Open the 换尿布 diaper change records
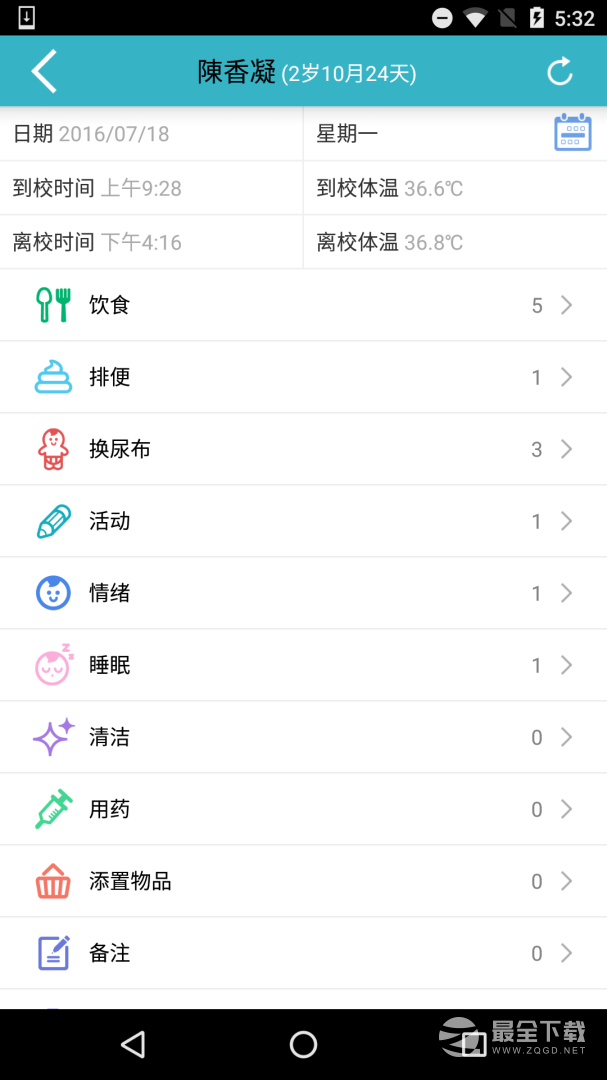607x1080 pixels. 303,449
